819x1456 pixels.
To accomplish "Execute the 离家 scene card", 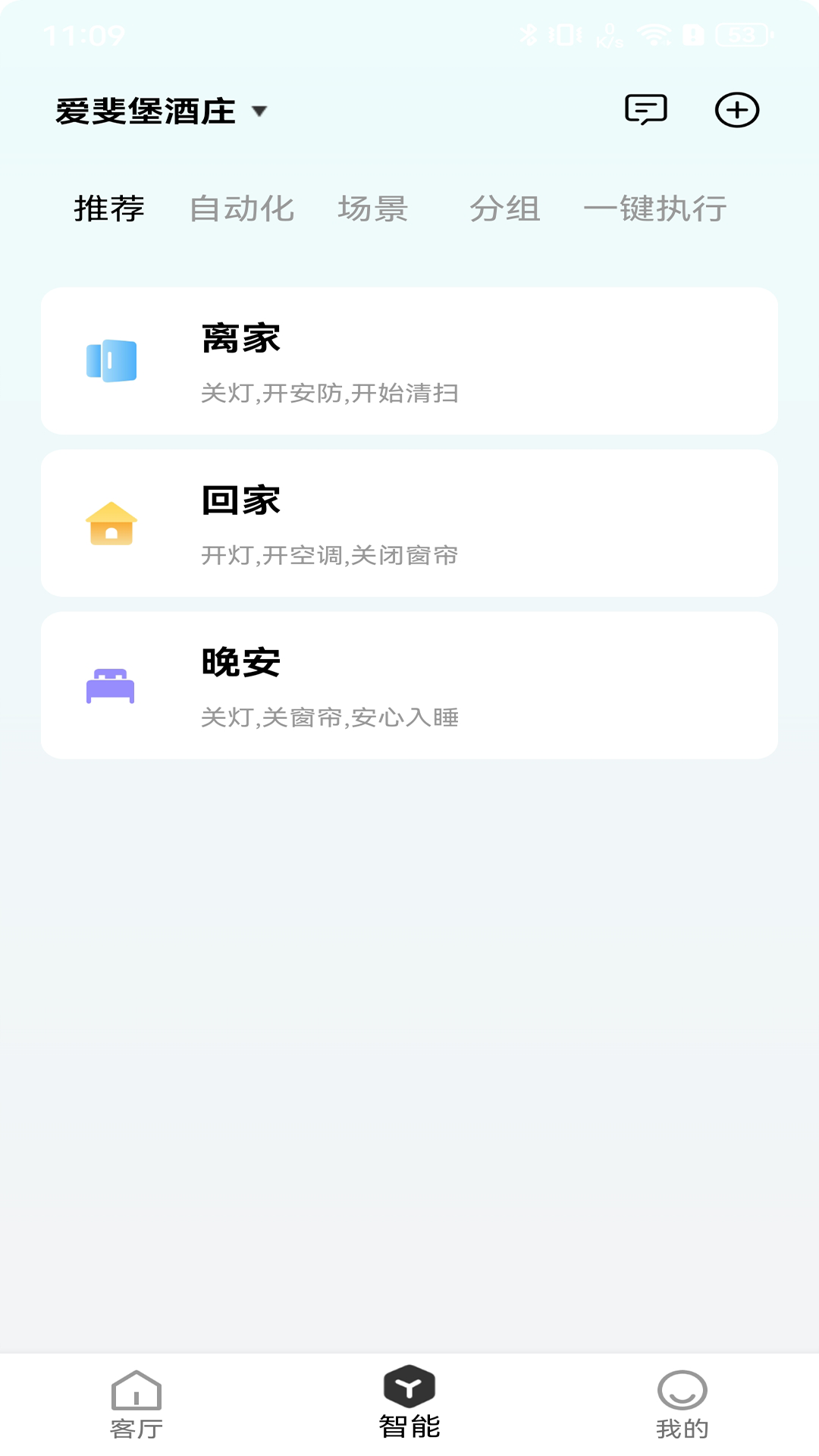I will [409, 361].
